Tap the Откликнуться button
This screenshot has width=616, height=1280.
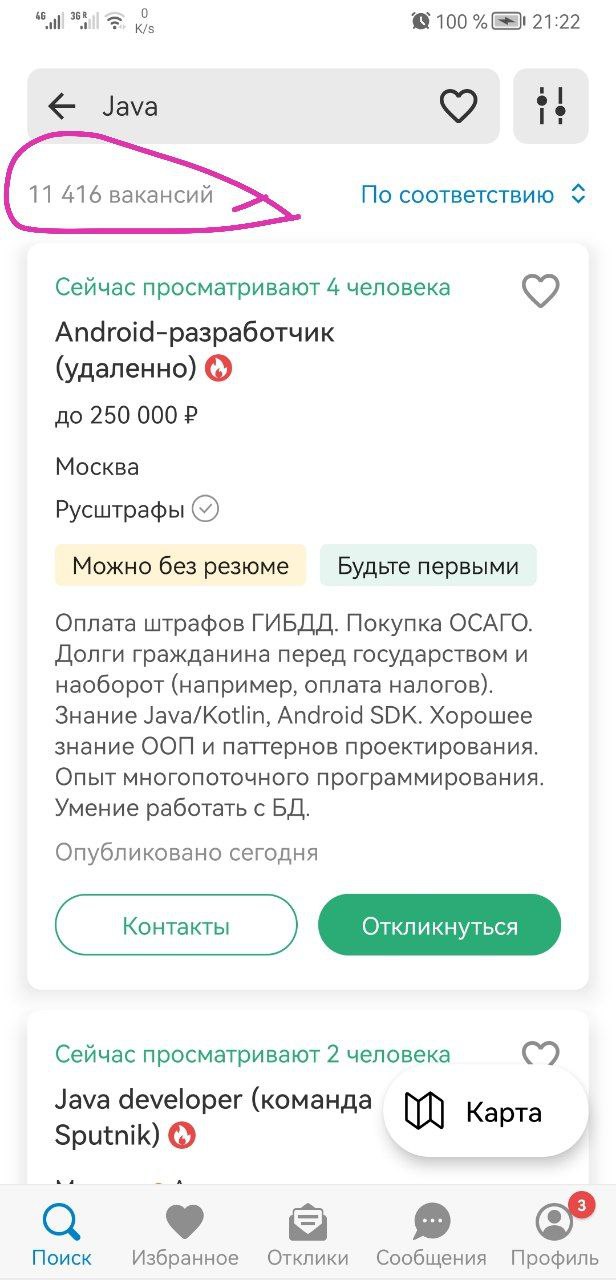(439, 925)
